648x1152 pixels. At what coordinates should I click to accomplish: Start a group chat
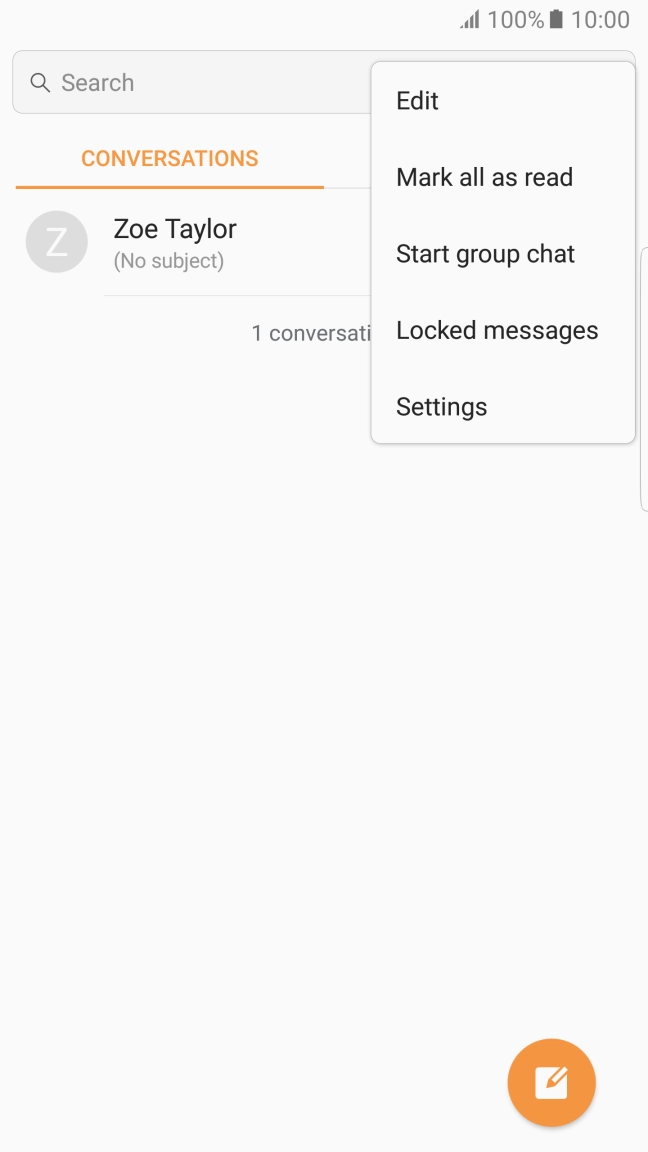tap(503, 253)
